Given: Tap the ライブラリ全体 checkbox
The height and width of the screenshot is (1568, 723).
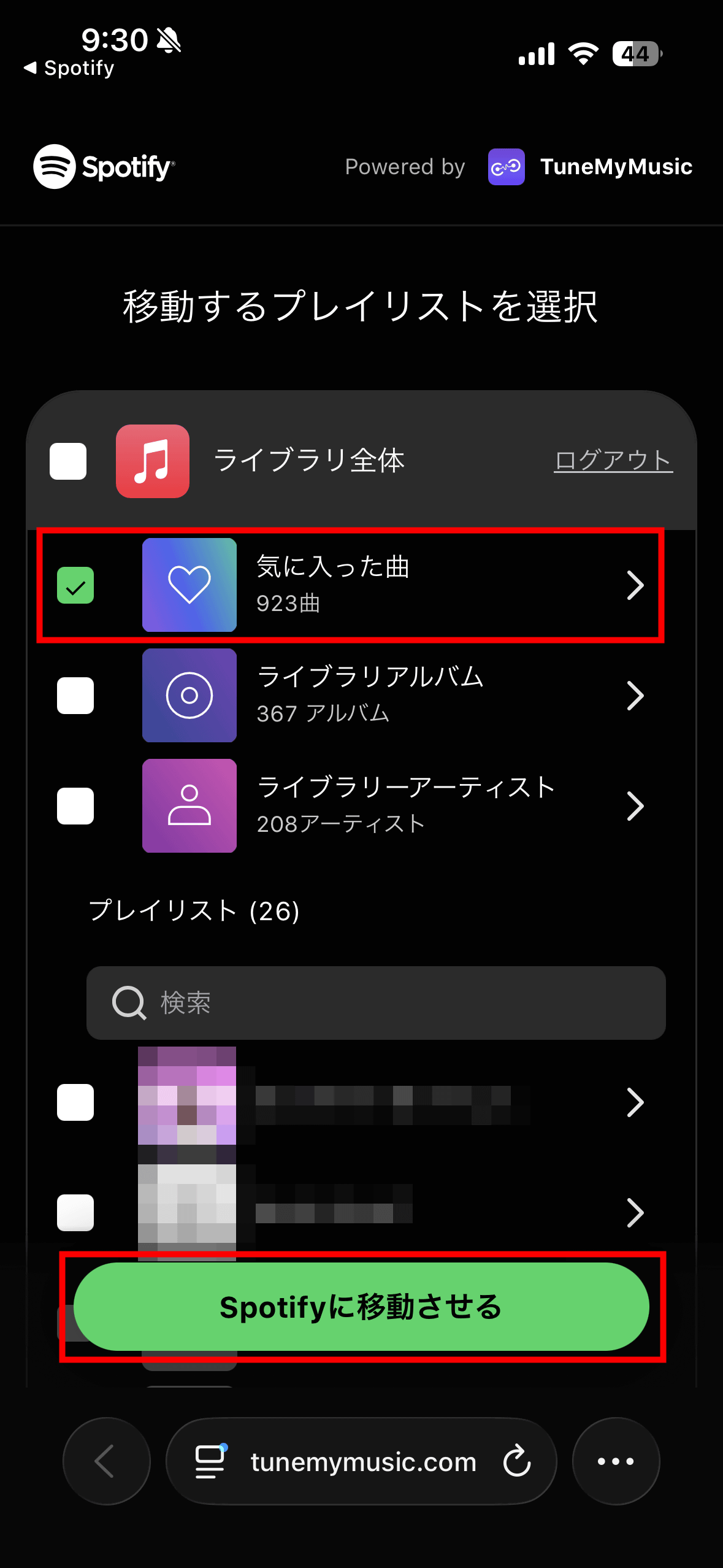Looking at the screenshot, I should 68,461.
